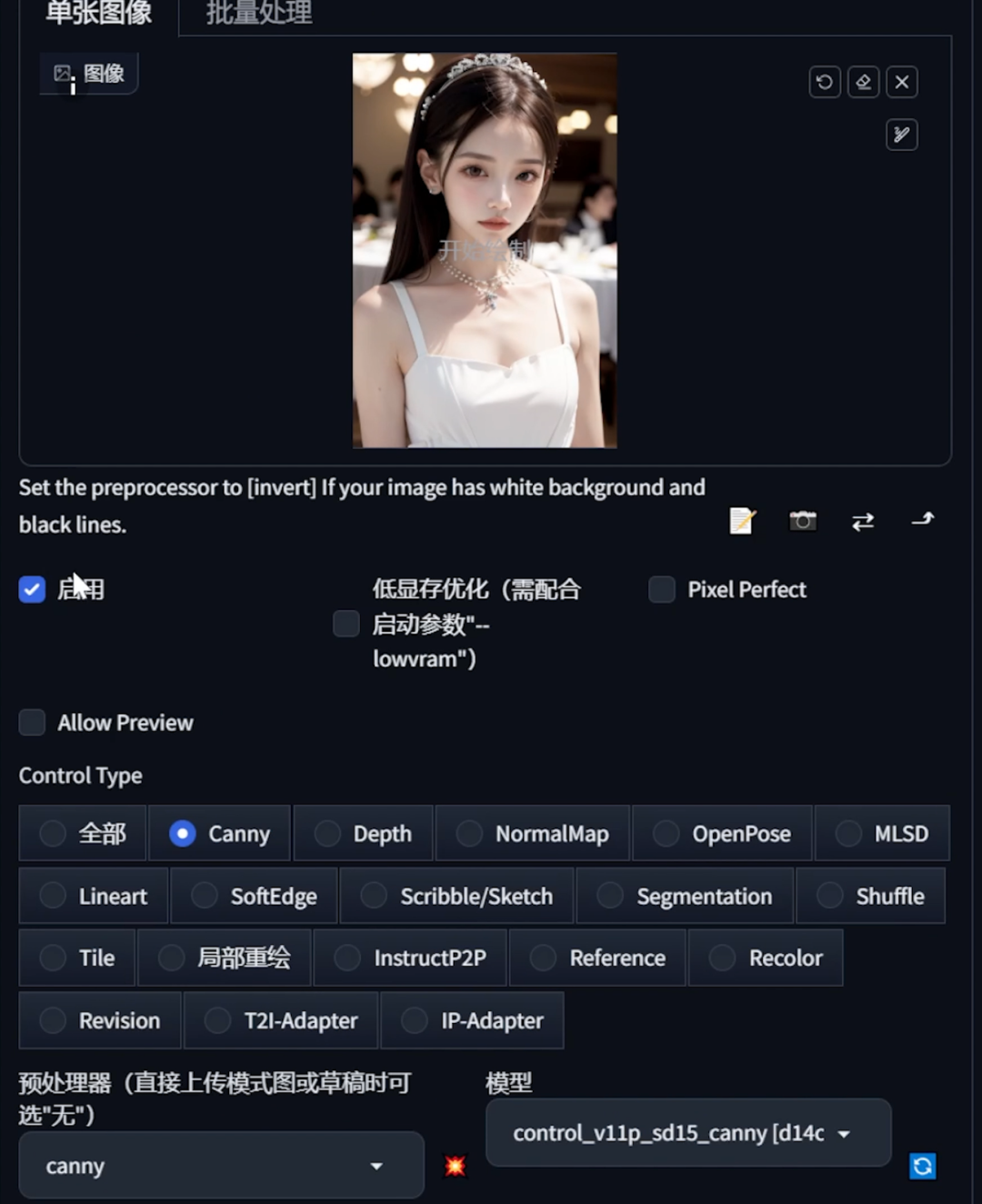Image resolution: width=982 pixels, height=1204 pixels.
Task: Enable the 低显存优化 checkbox
Action: click(346, 624)
